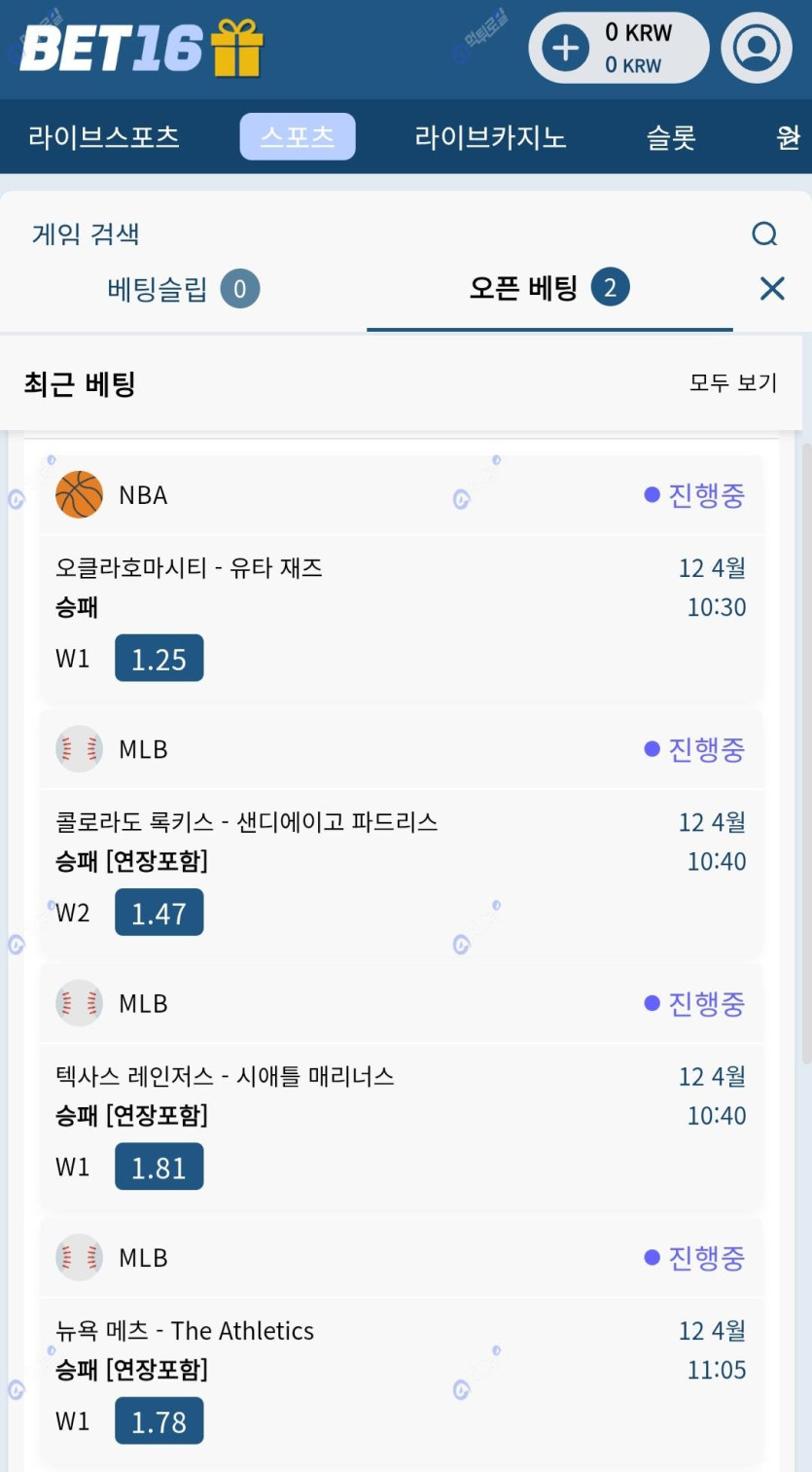
Task: Open the user profile icon
Action: point(757,48)
